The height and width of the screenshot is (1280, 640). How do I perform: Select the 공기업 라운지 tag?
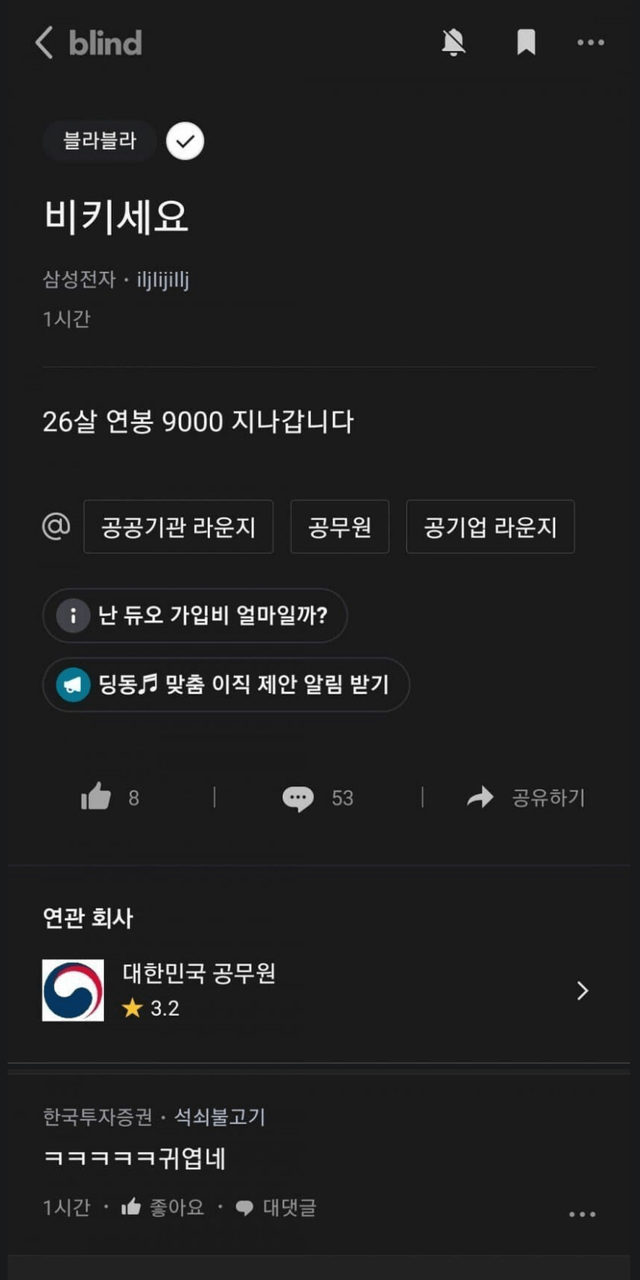coord(490,527)
